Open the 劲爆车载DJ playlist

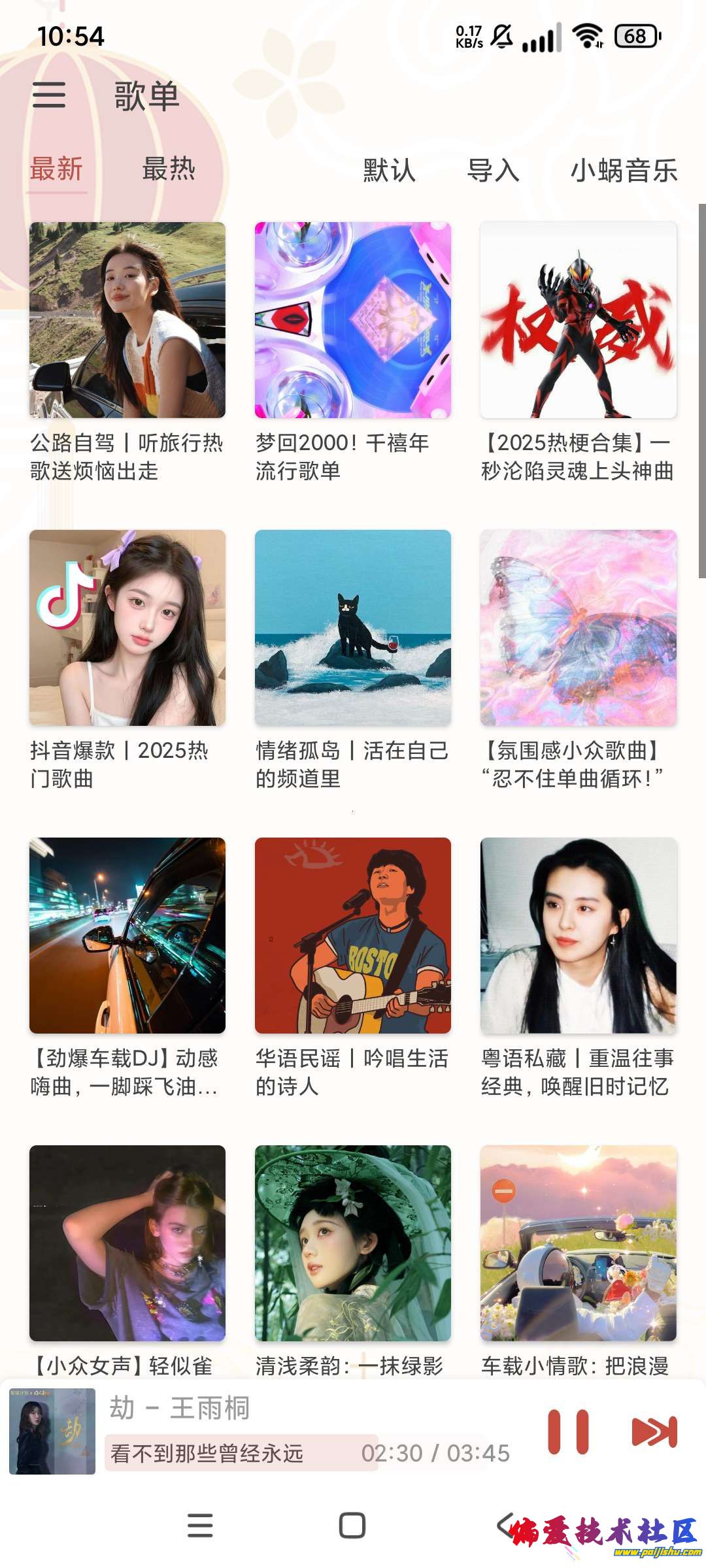click(127, 936)
